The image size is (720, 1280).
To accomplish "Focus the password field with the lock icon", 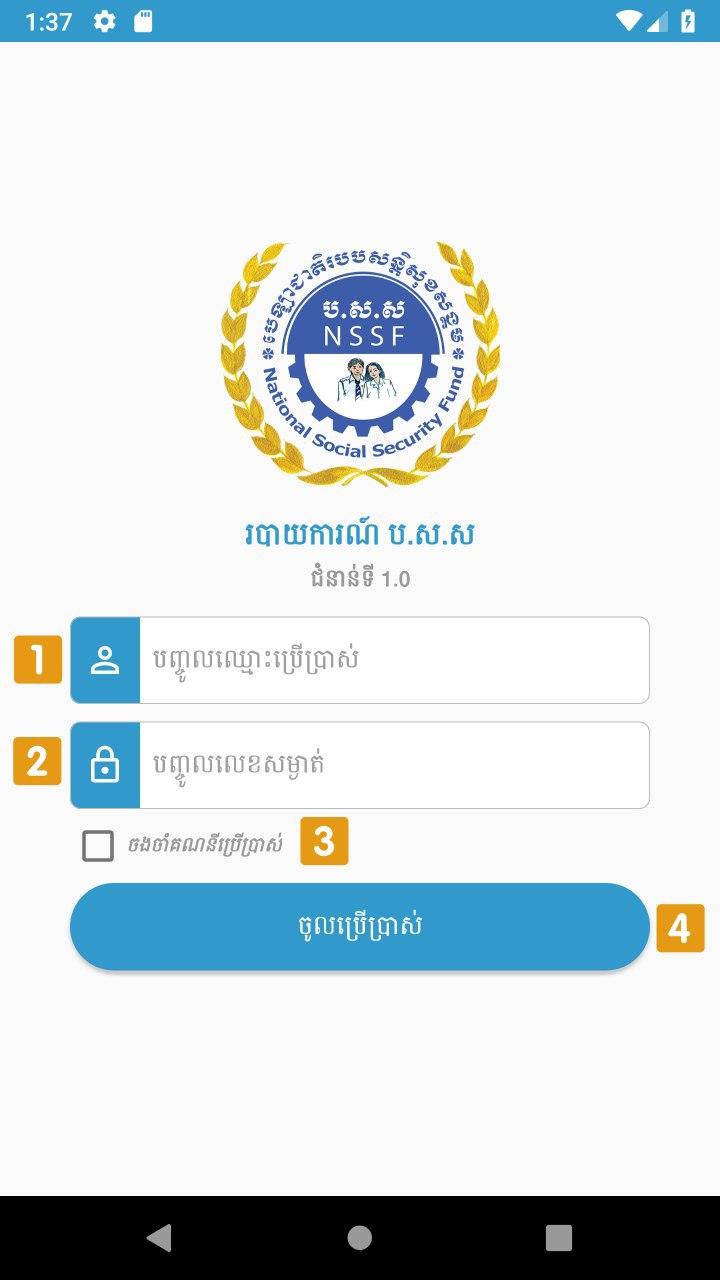I will 393,765.
